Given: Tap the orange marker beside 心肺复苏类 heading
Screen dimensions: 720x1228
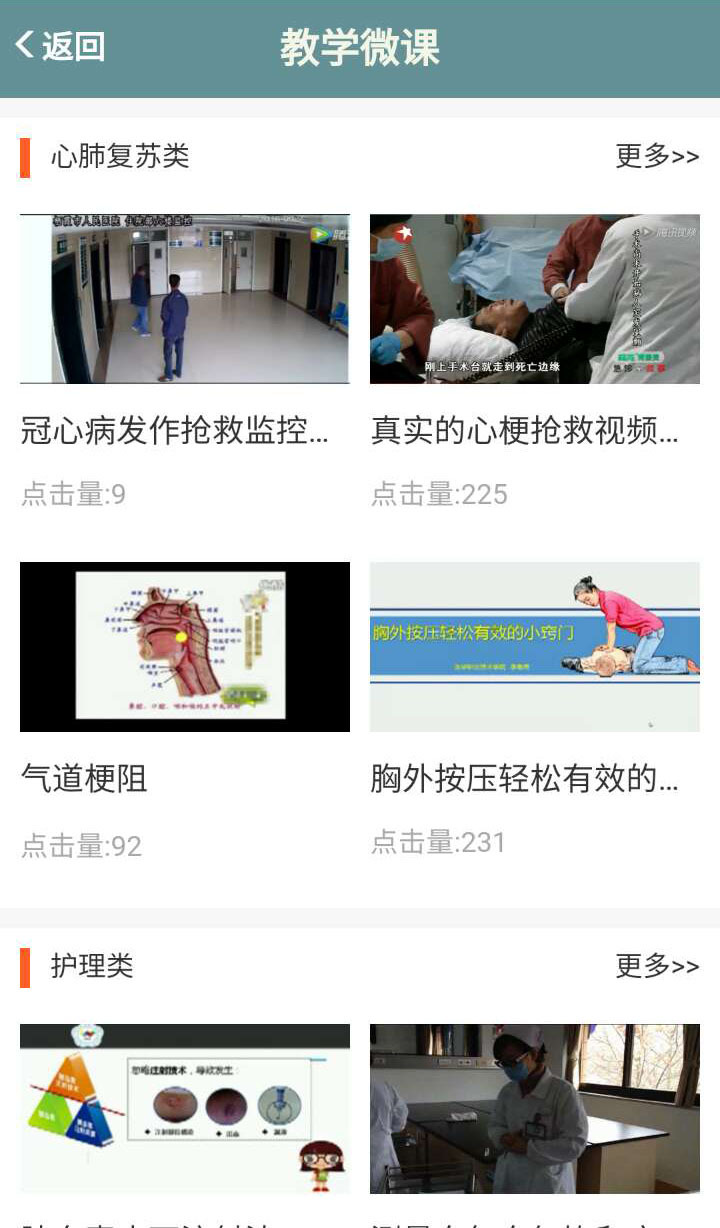Looking at the screenshot, I should coord(22,156).
